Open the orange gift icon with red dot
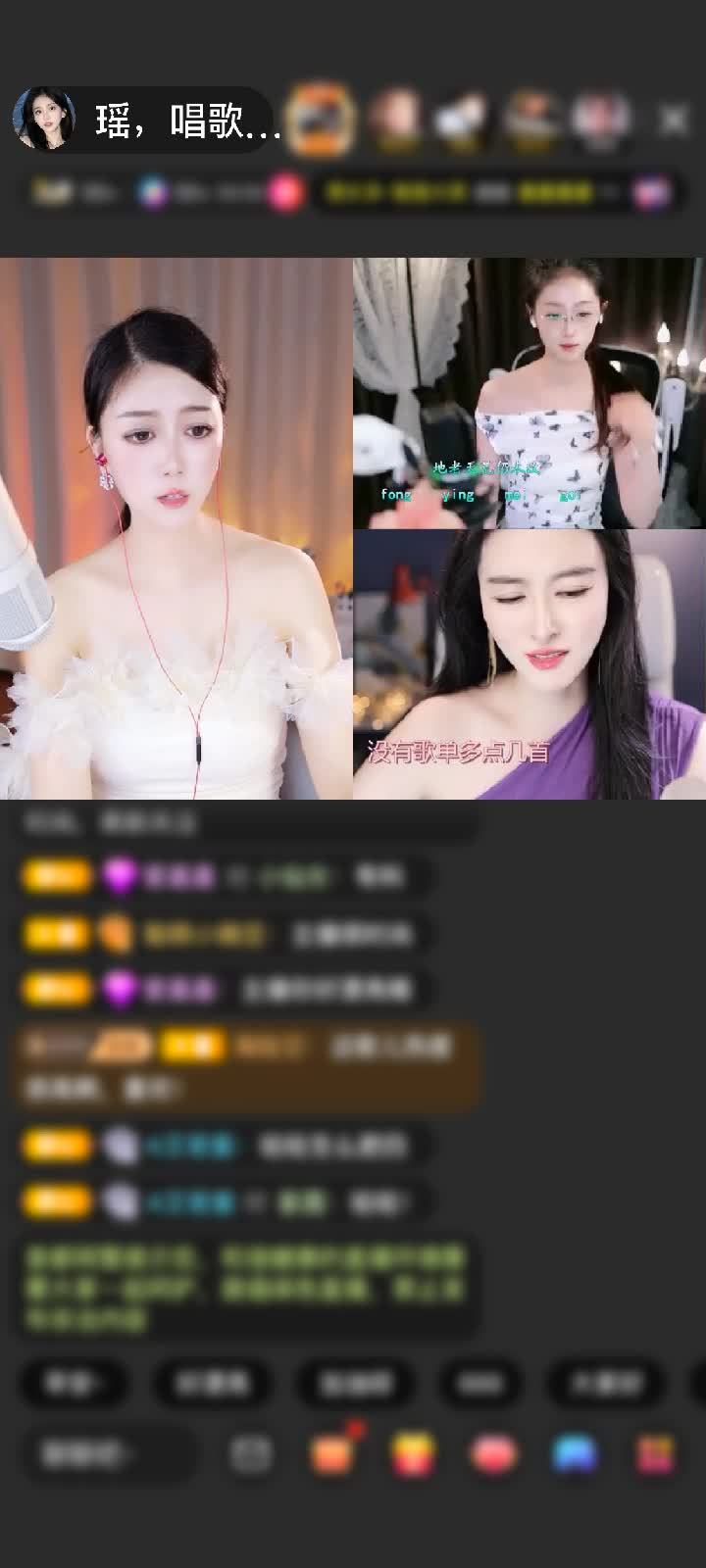This screenshot has height=1568, width=706. click(332, 1454)
